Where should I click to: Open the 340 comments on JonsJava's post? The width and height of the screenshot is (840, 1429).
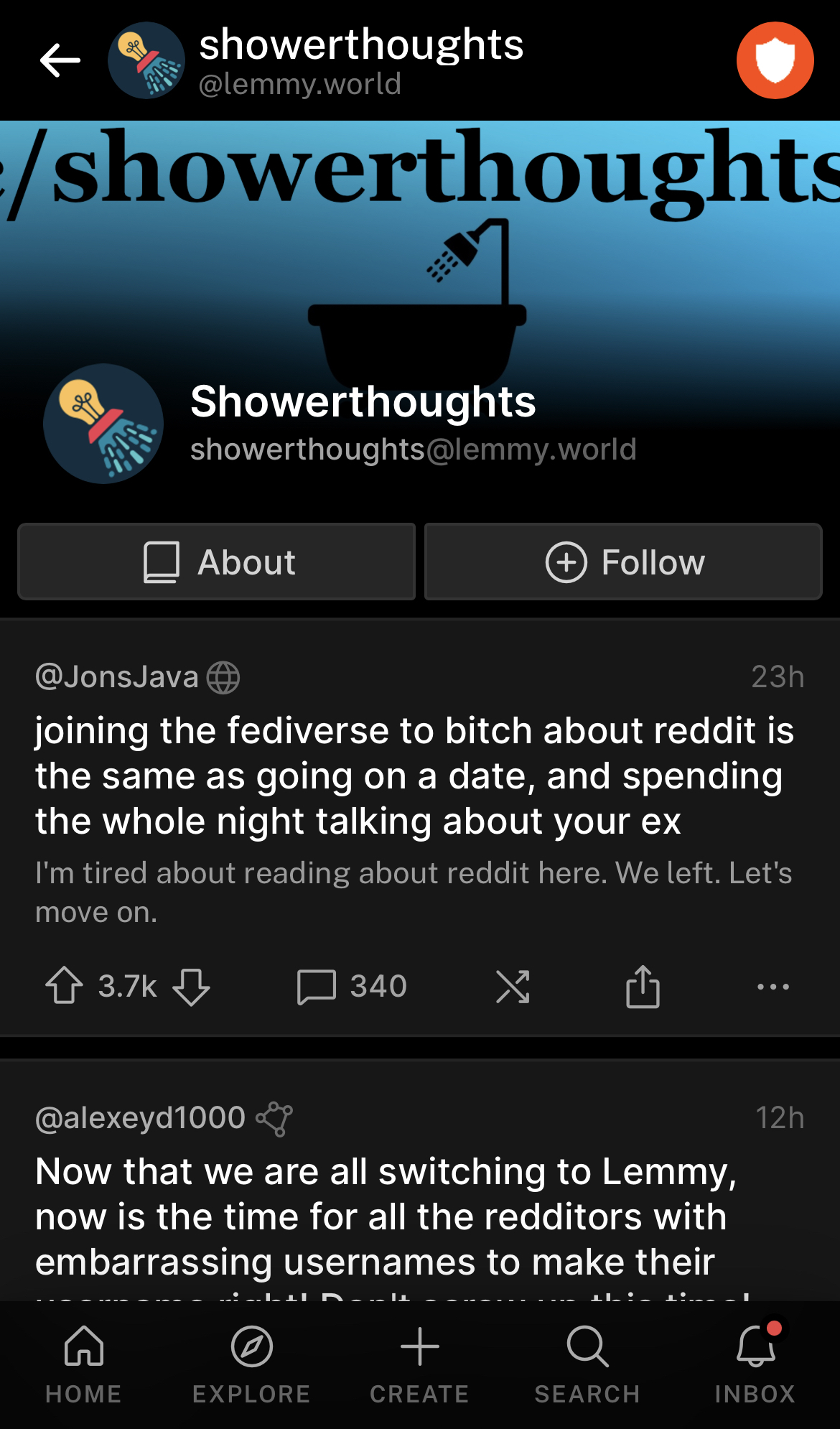352,986
